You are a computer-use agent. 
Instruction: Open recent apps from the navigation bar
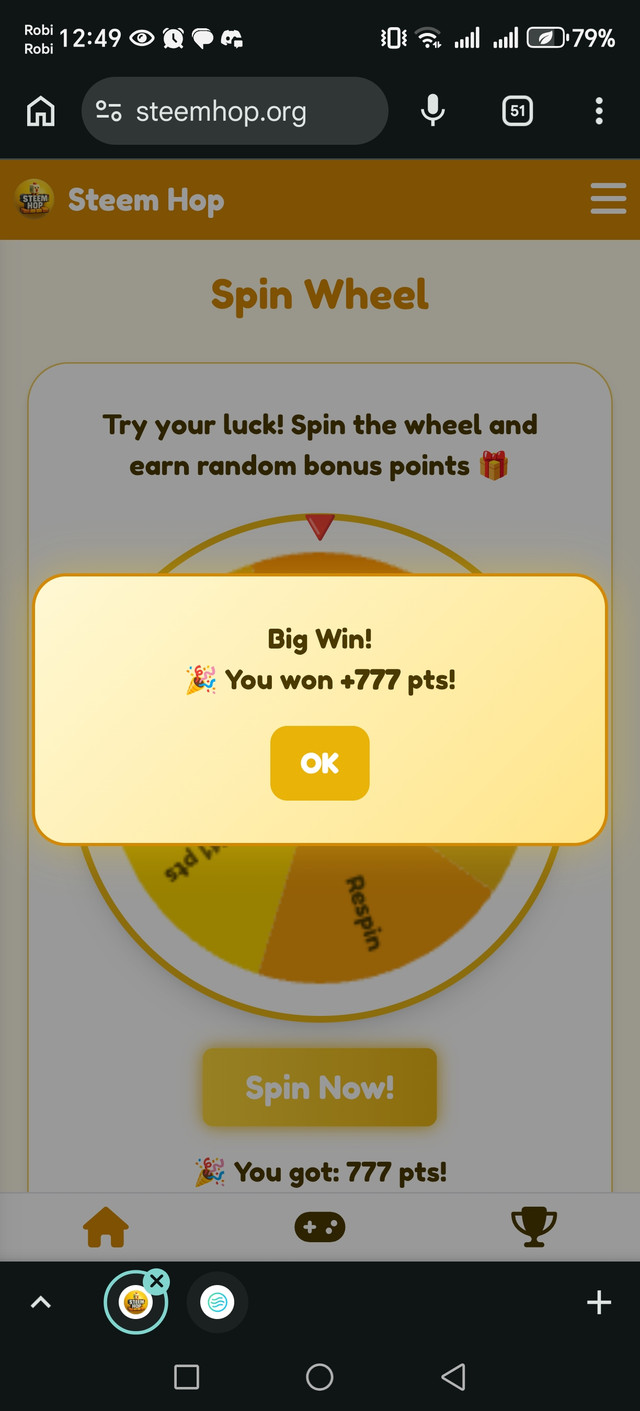[186, 1377]
